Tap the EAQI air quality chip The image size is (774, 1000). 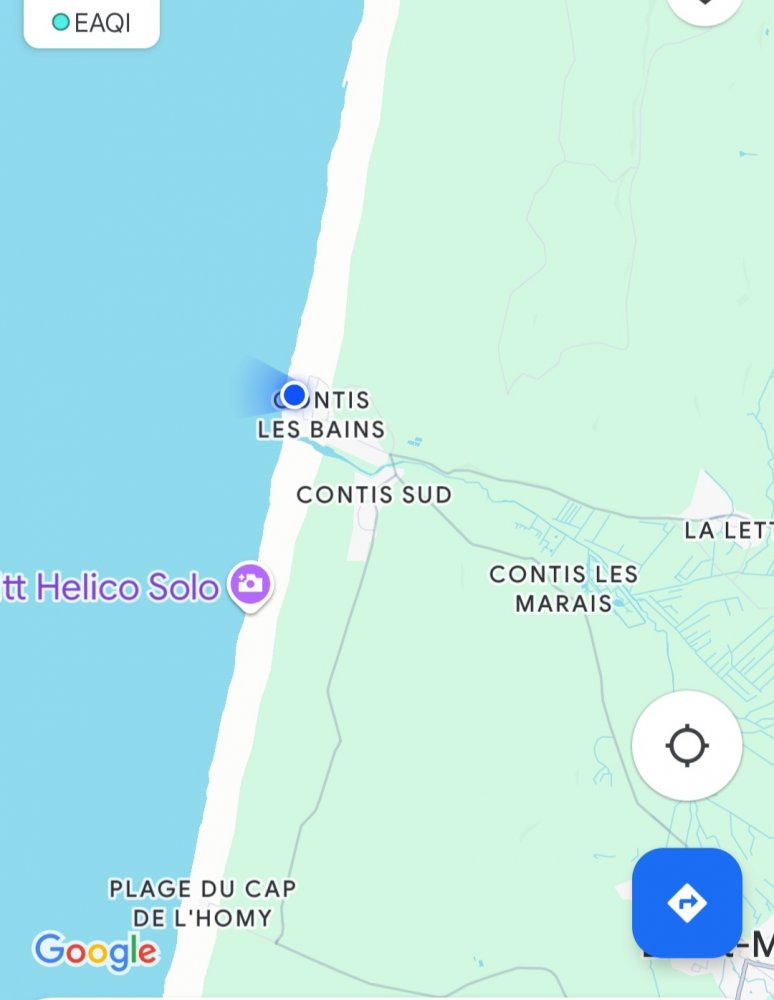pyautogui.click(x=91, y=23)
